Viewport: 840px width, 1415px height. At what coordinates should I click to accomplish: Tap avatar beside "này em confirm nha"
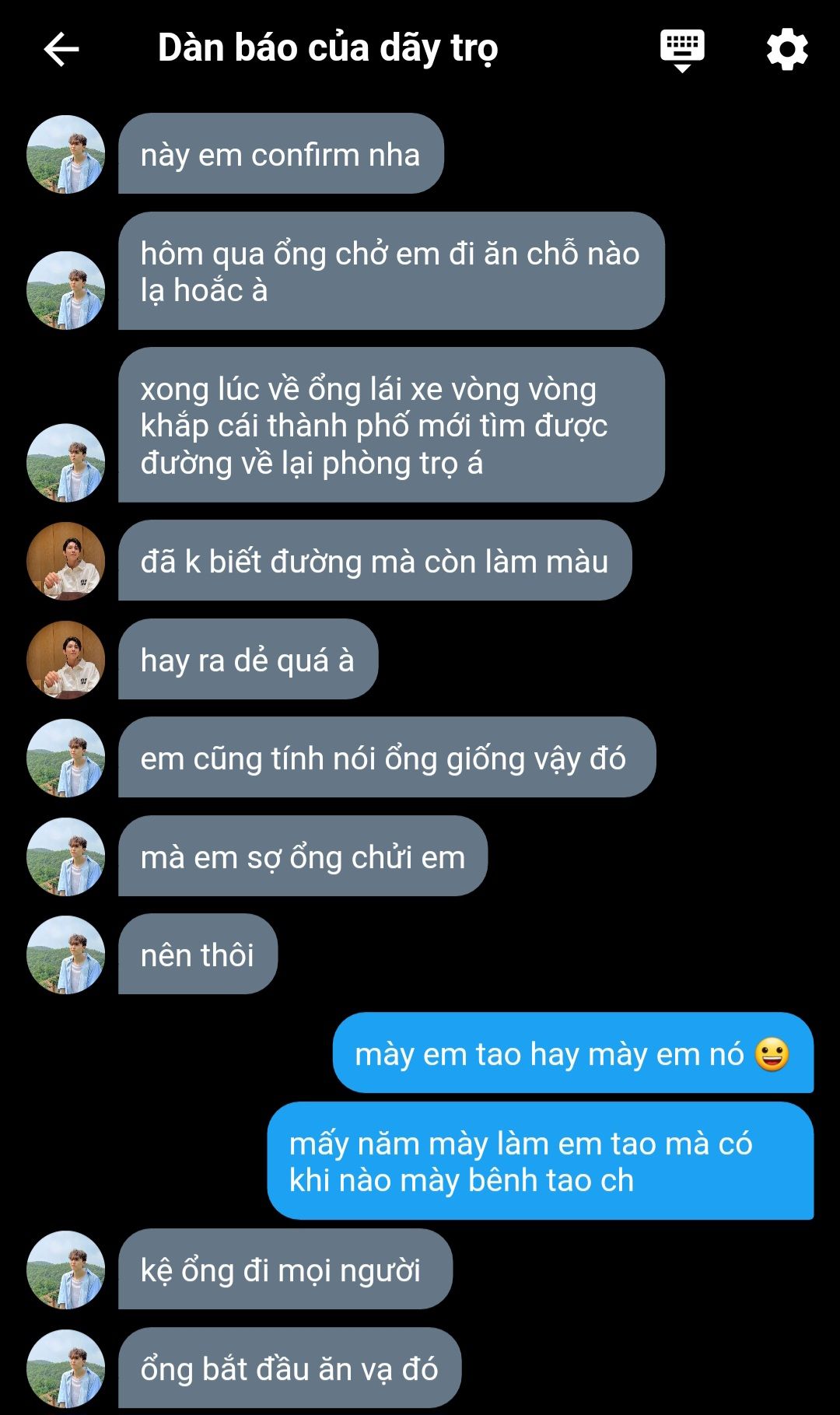[x=66, y=154]
